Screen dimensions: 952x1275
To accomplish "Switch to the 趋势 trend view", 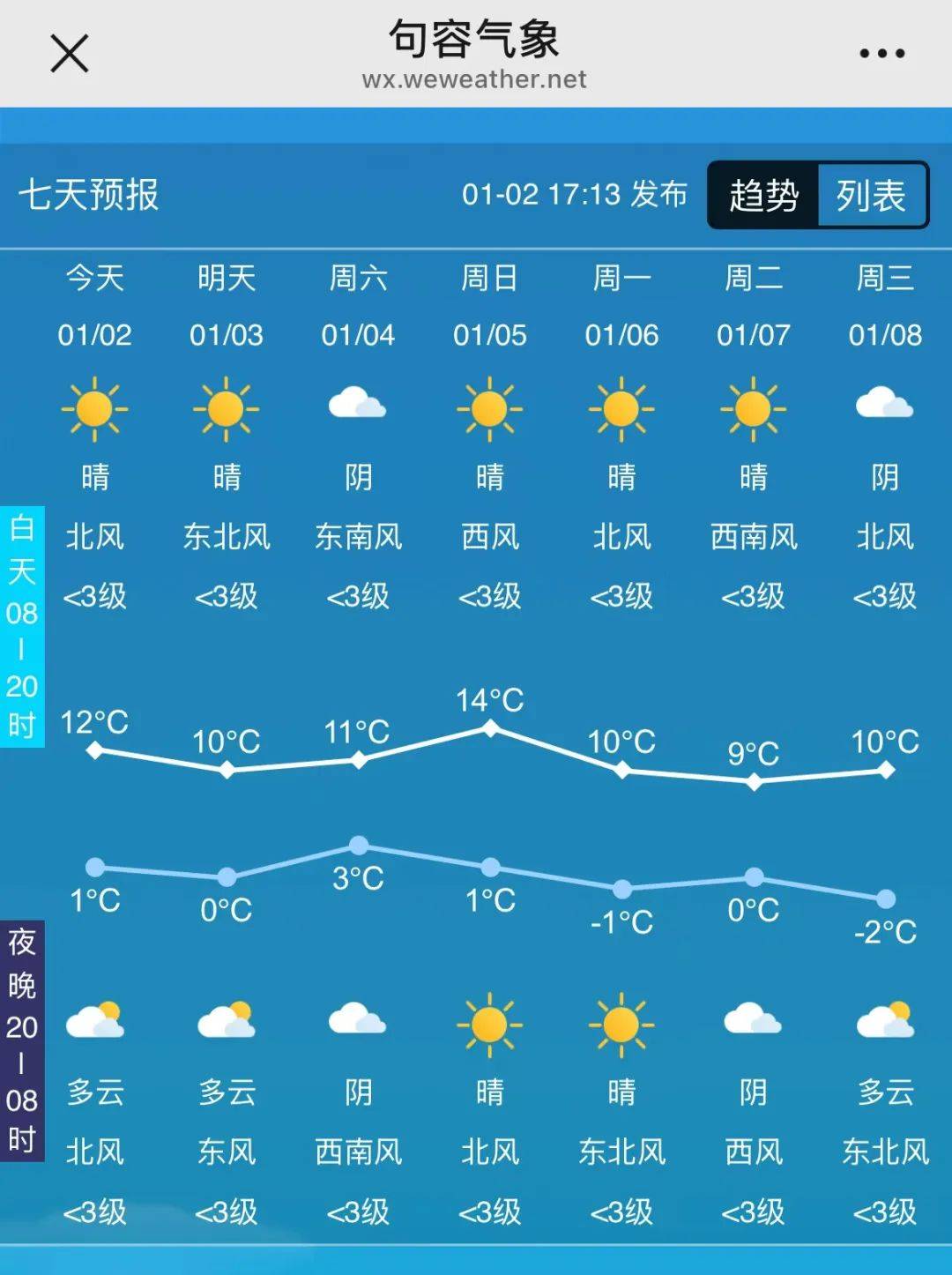I will [x=764, y=195].
